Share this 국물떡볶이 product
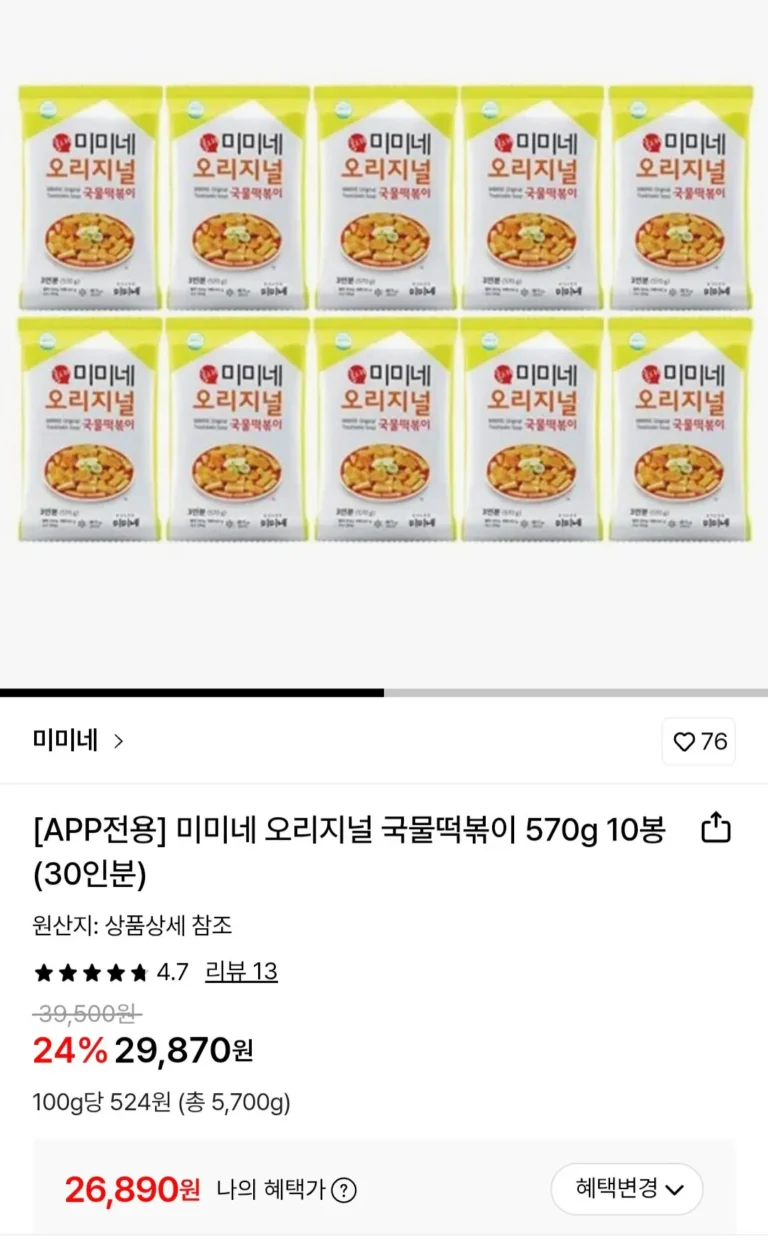The image size is (768, 1251). (x=716, y=828)
